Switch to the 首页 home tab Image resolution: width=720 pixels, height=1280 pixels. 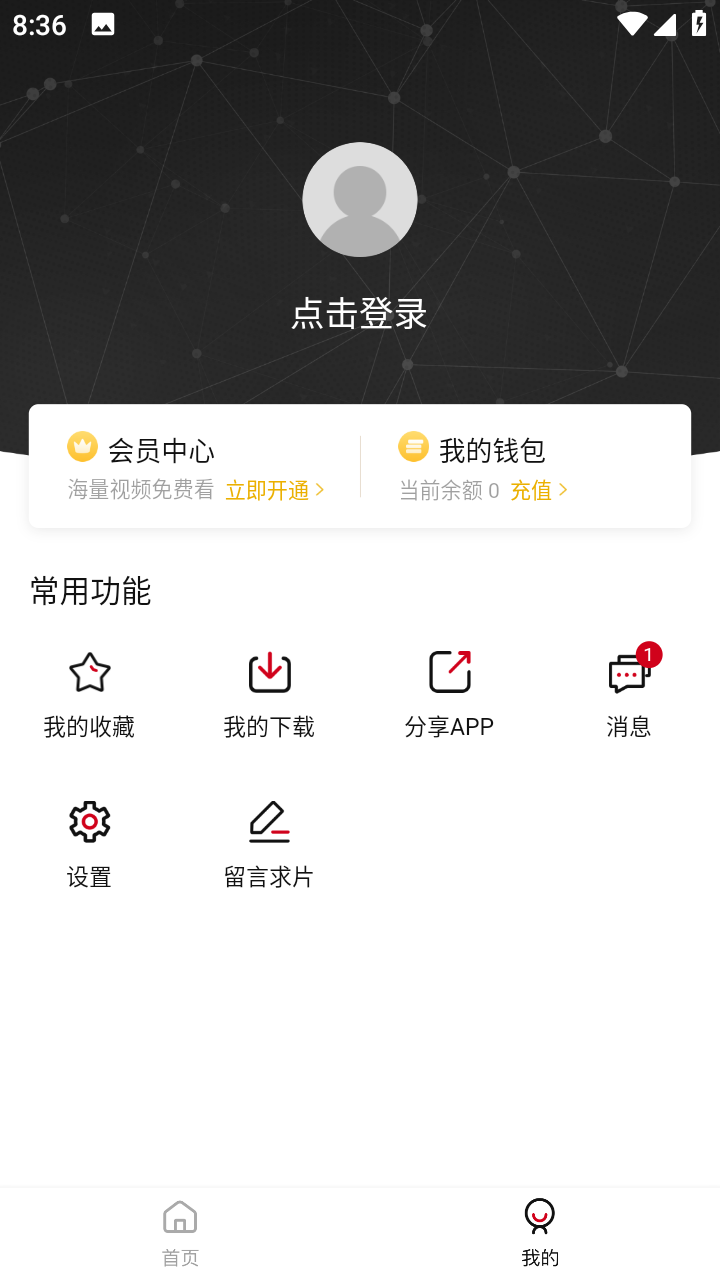(180, 1234)
